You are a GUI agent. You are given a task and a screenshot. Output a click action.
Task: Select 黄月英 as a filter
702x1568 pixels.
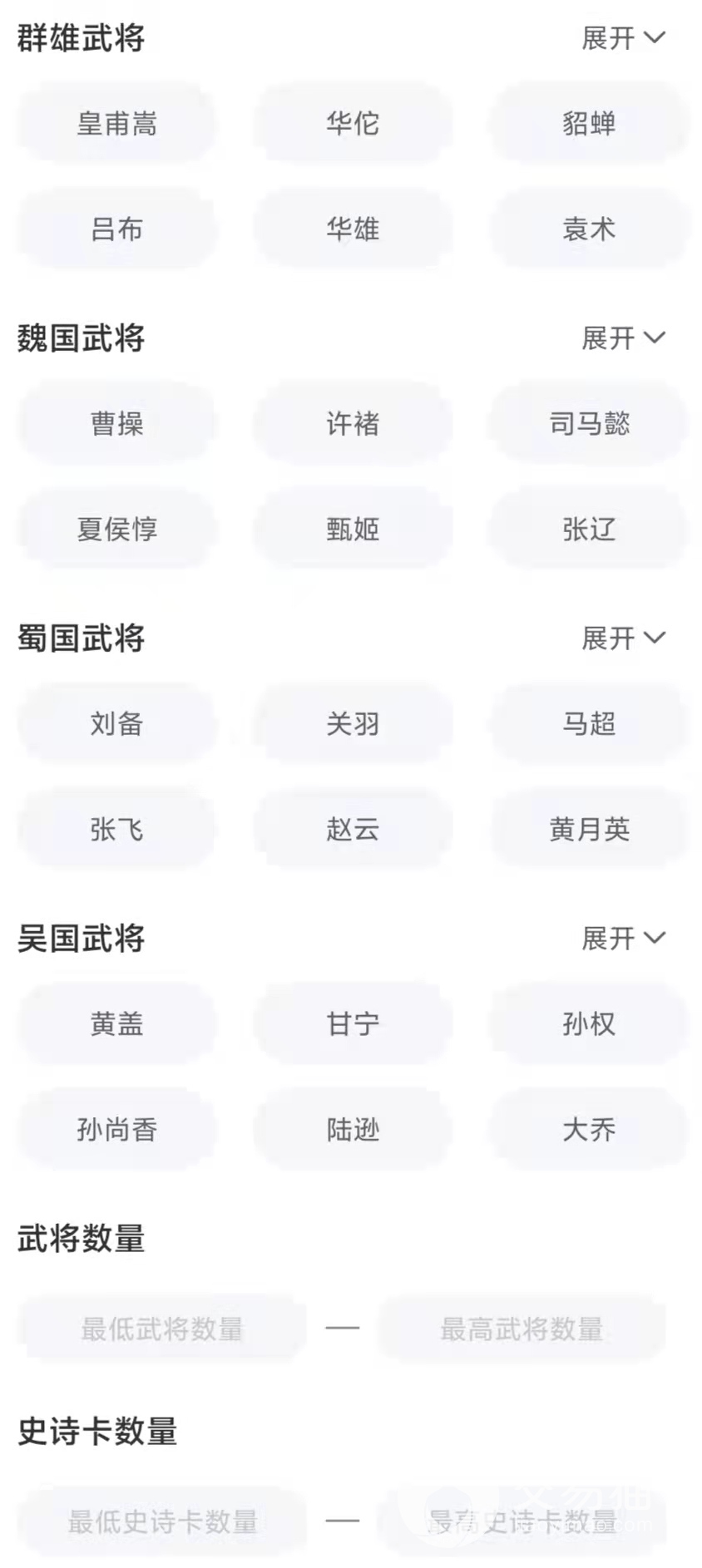pyautogui.click(x=589, y=829)
